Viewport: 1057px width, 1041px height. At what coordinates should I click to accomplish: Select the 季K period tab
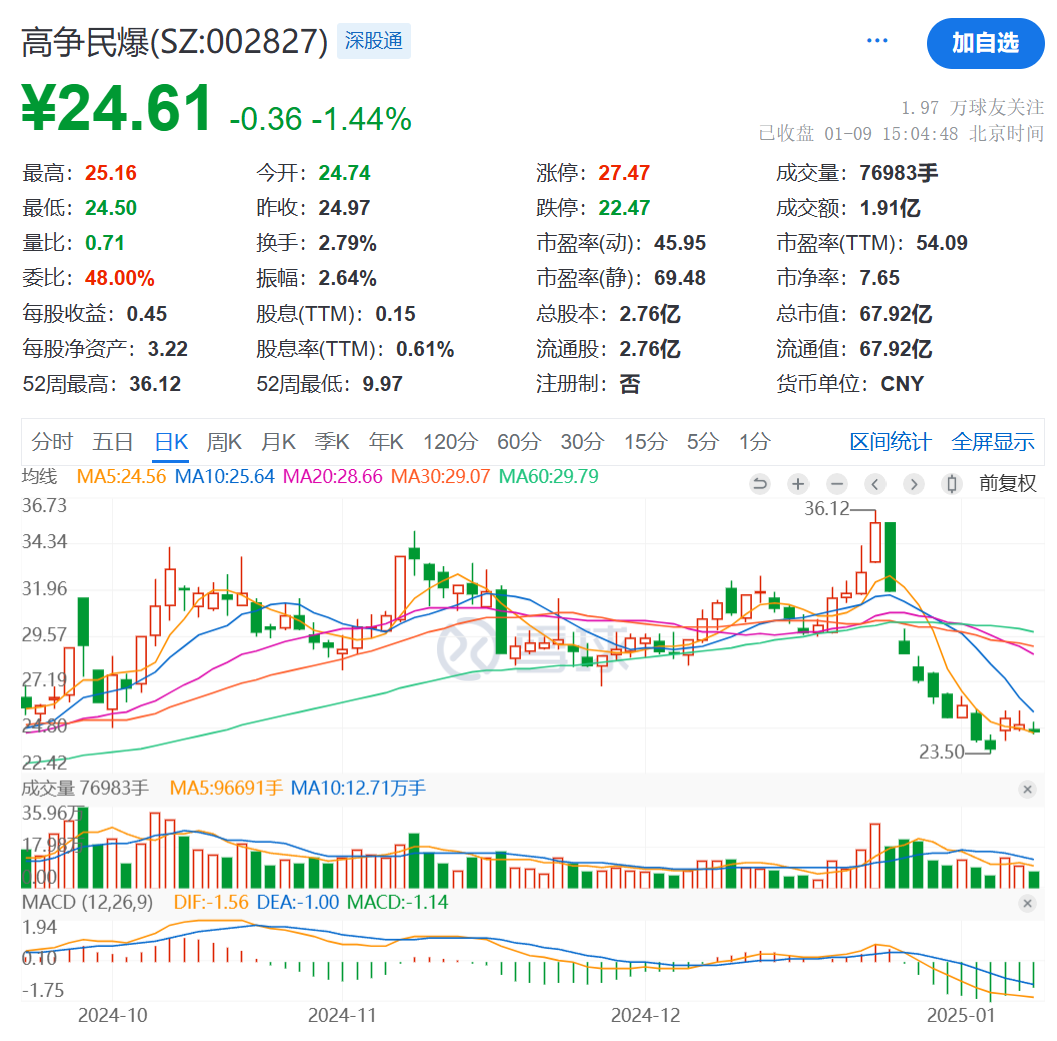pyautogui.click(x=332, y=442)
